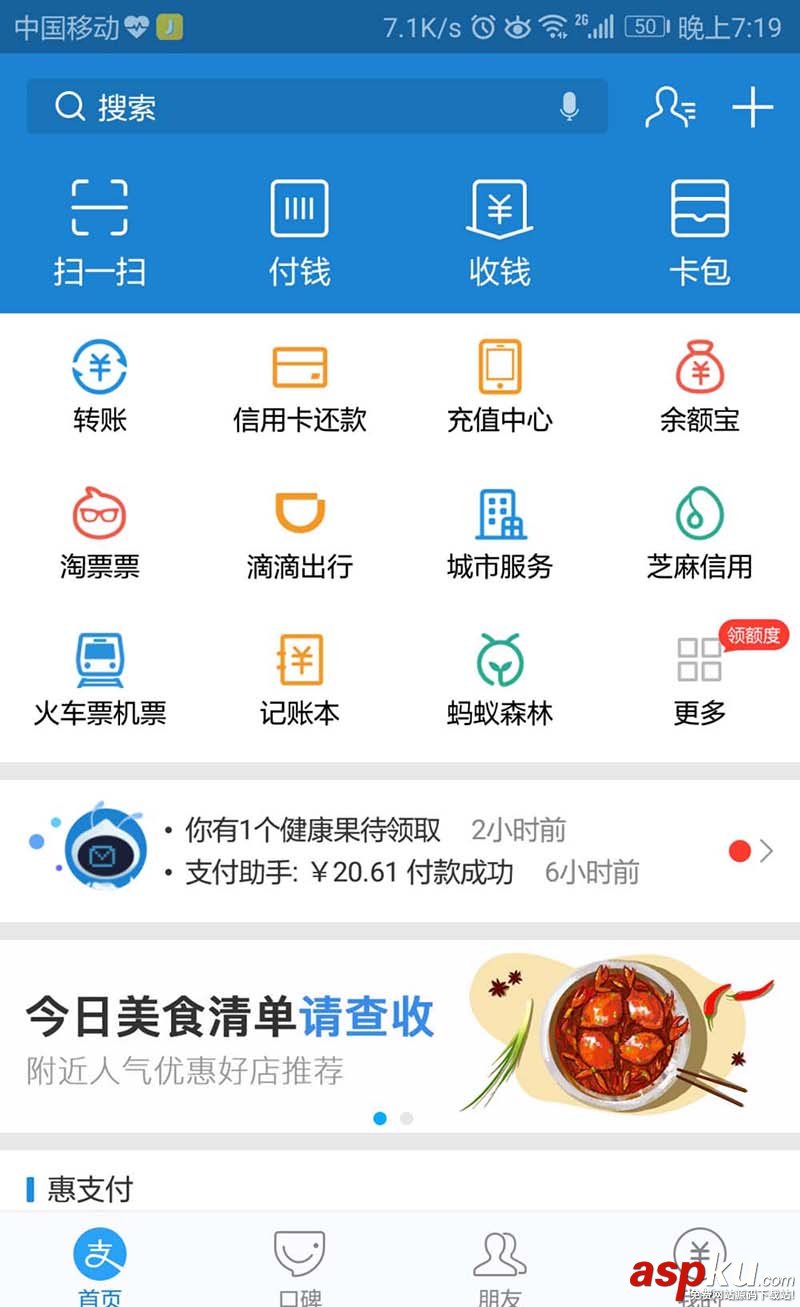800x1307 pixels.
Task: Open 收钱 to collect money
Action: click(499, 230)
